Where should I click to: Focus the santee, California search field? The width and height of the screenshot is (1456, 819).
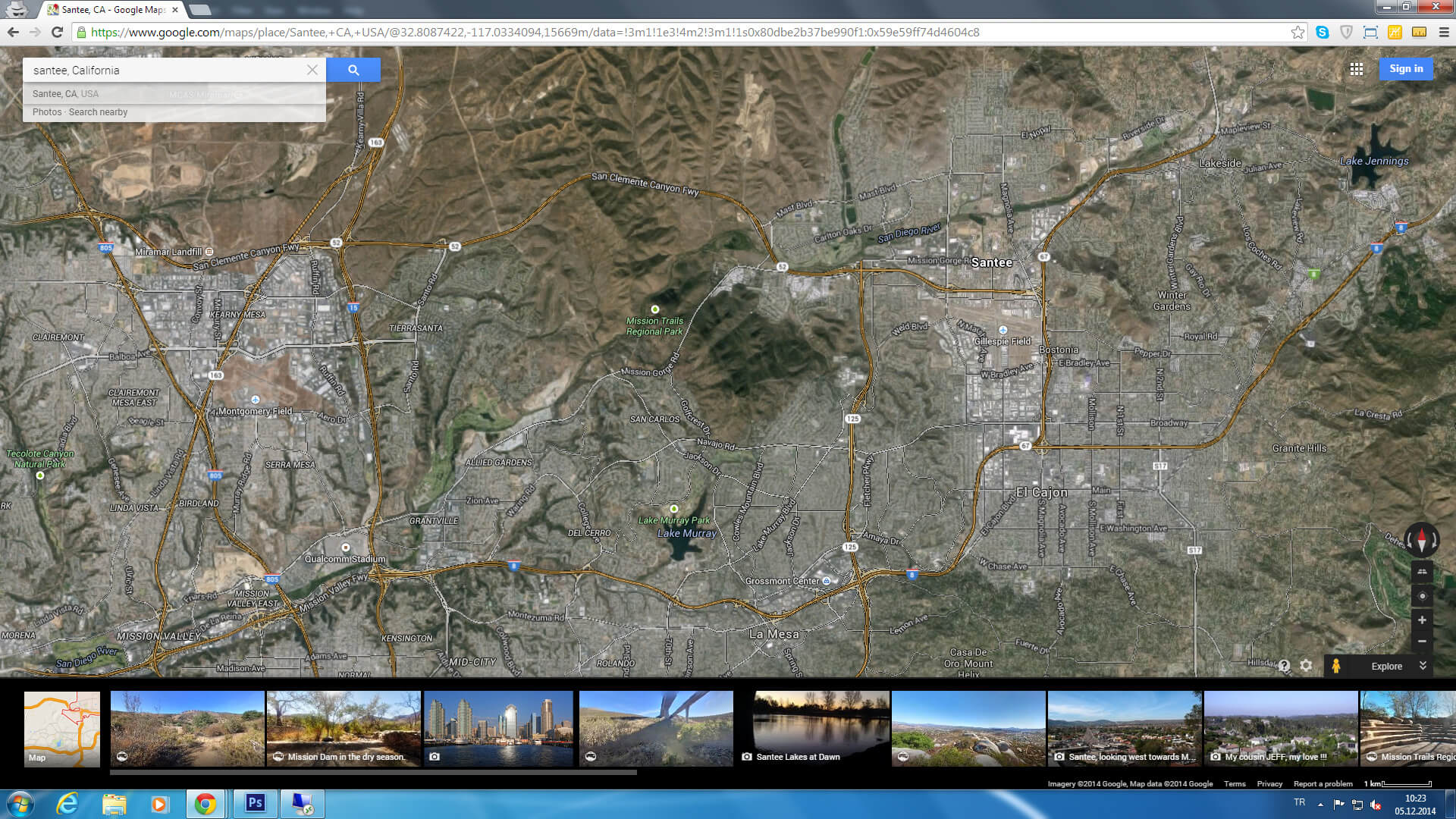[x=167, y=70]
